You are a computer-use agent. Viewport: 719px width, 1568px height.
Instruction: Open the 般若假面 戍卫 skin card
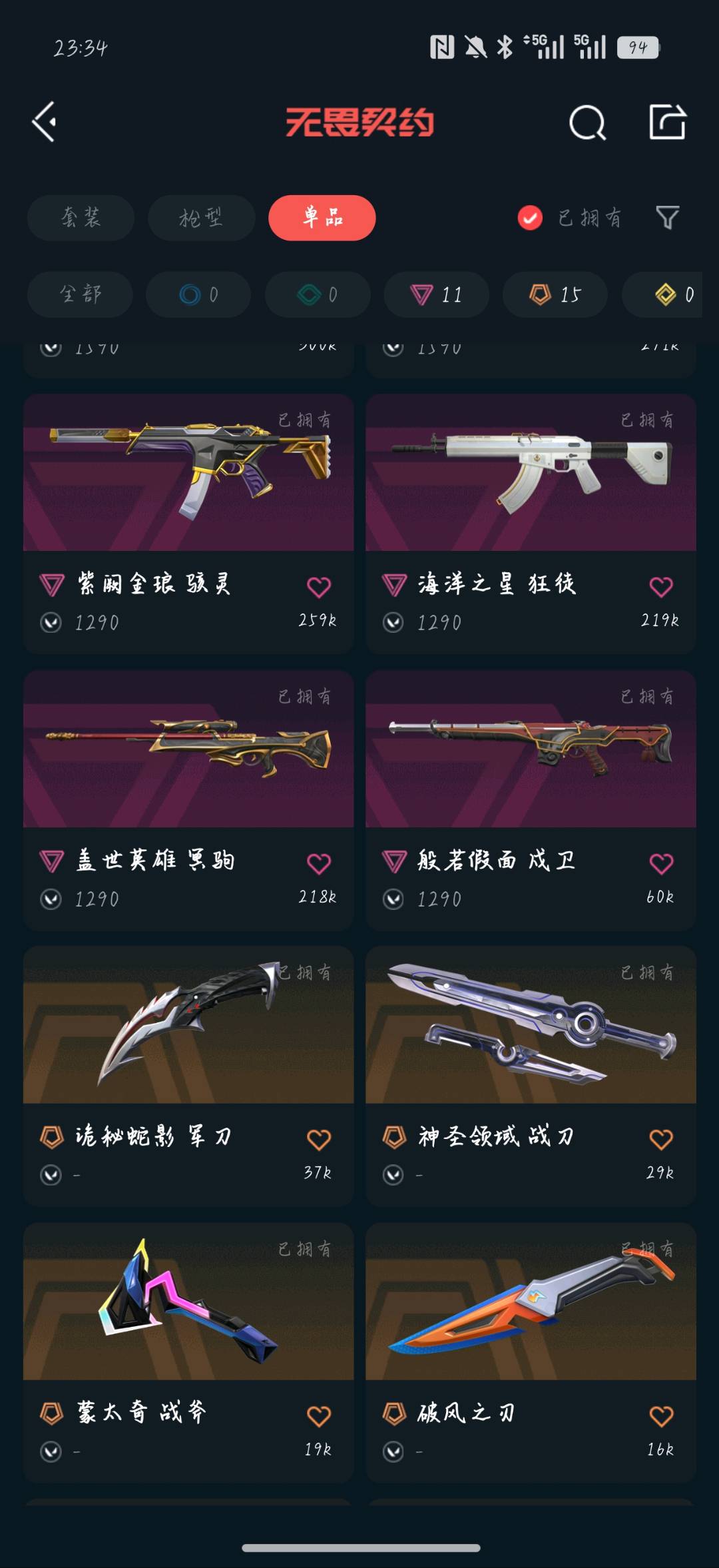coord(531,800)
